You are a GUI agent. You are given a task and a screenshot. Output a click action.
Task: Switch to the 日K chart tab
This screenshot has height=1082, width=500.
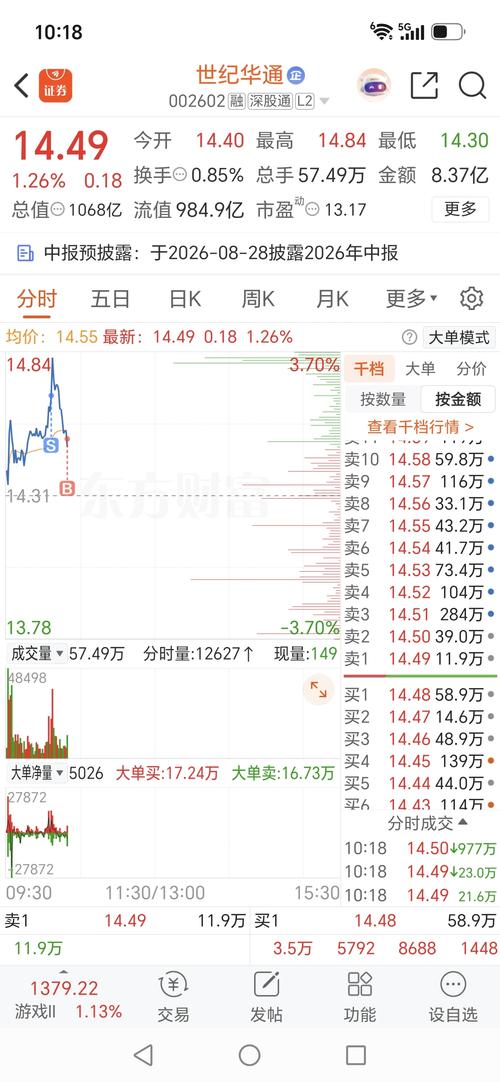coord(185,299)
